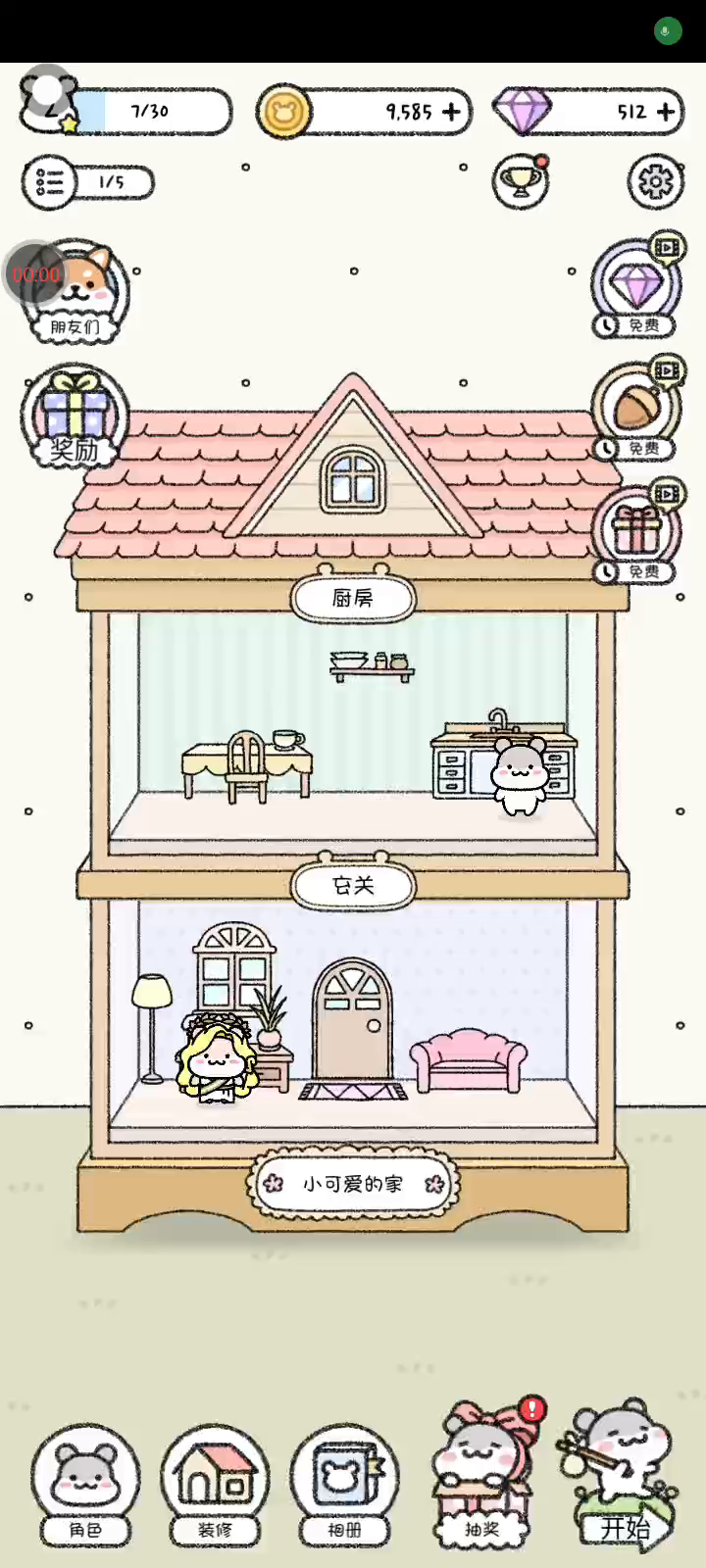Screen dimensions: 706x1568
Task: Open the trophy achievements icon
Action: click(521, 181)
